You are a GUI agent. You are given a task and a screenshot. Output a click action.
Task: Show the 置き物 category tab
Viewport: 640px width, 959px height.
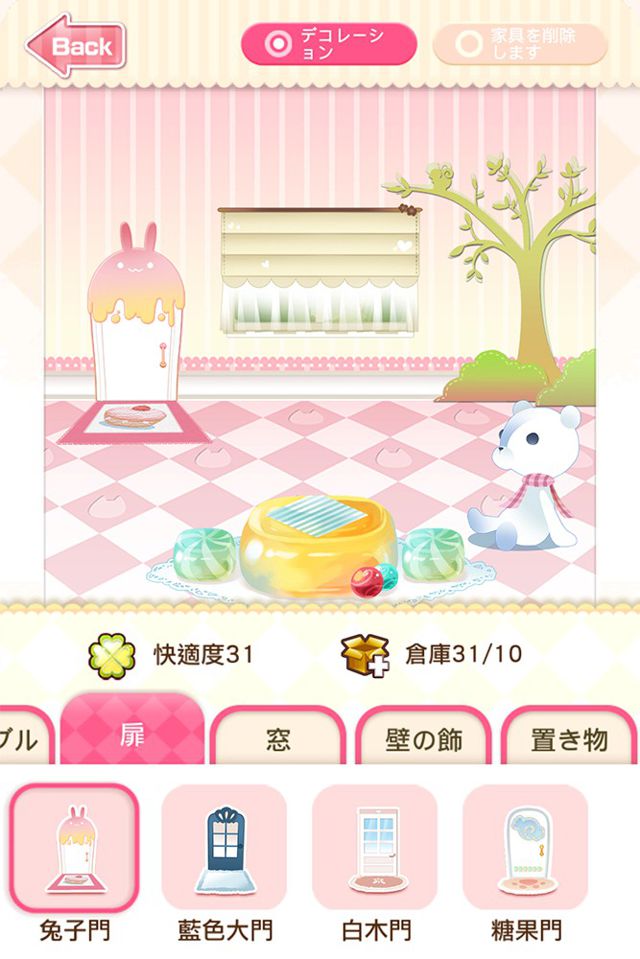pos(568,739)
